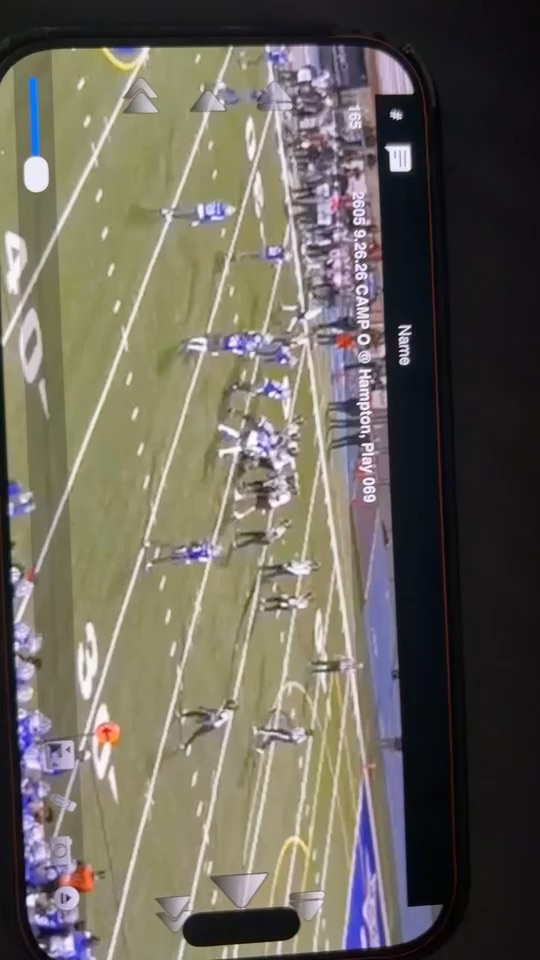This screenshot has height=960, width=540.
Task: Play the clip with the large triangle
Action: coord(239,890)
